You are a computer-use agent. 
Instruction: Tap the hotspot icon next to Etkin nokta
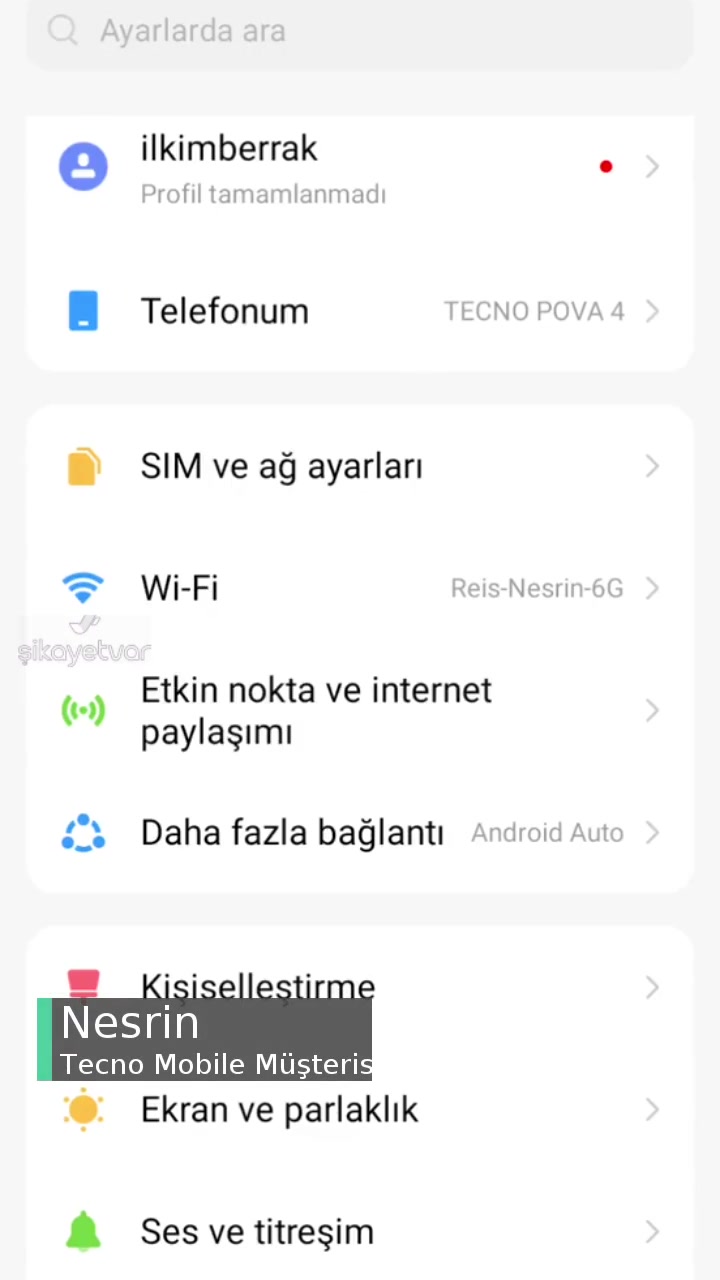83,710
